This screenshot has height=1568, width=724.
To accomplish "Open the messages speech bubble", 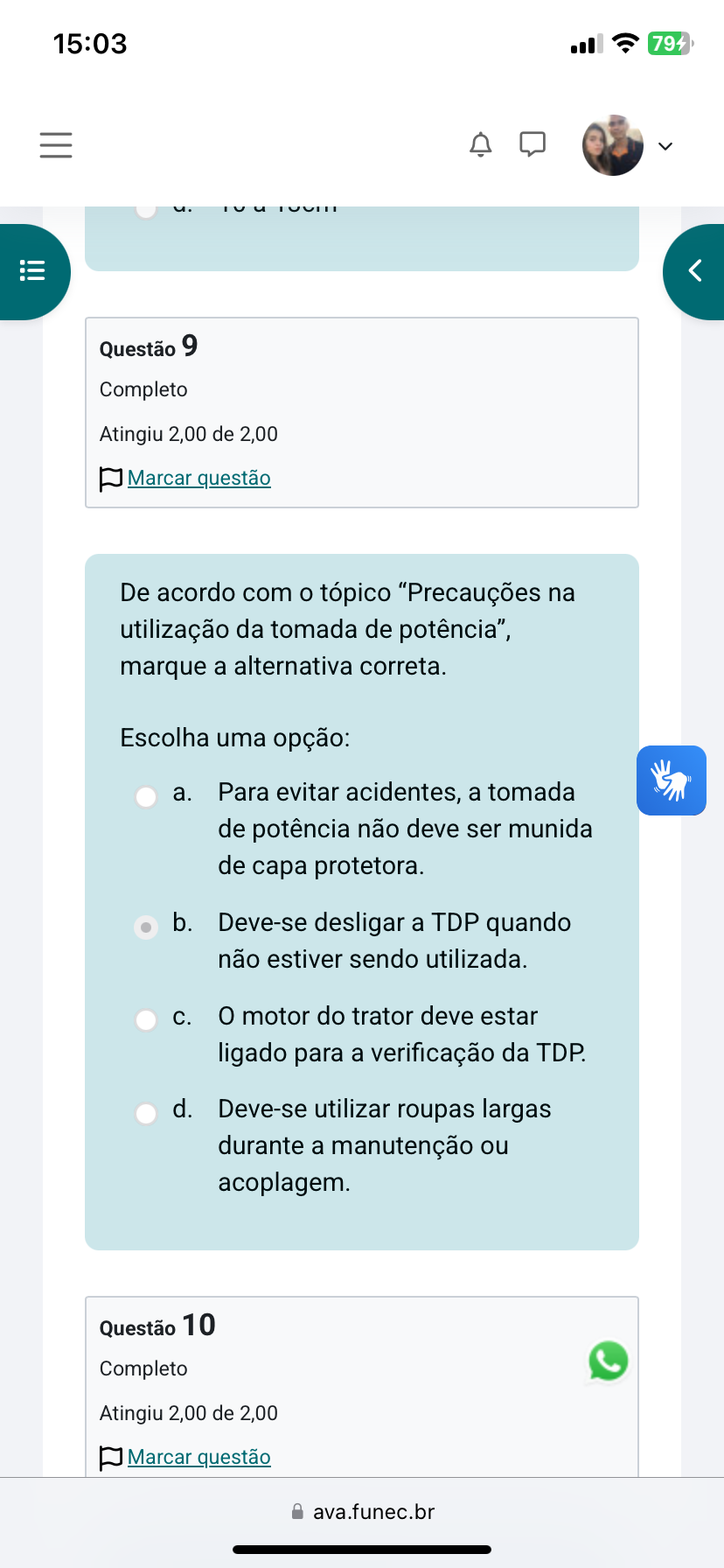I will click(x=533, y=143).
